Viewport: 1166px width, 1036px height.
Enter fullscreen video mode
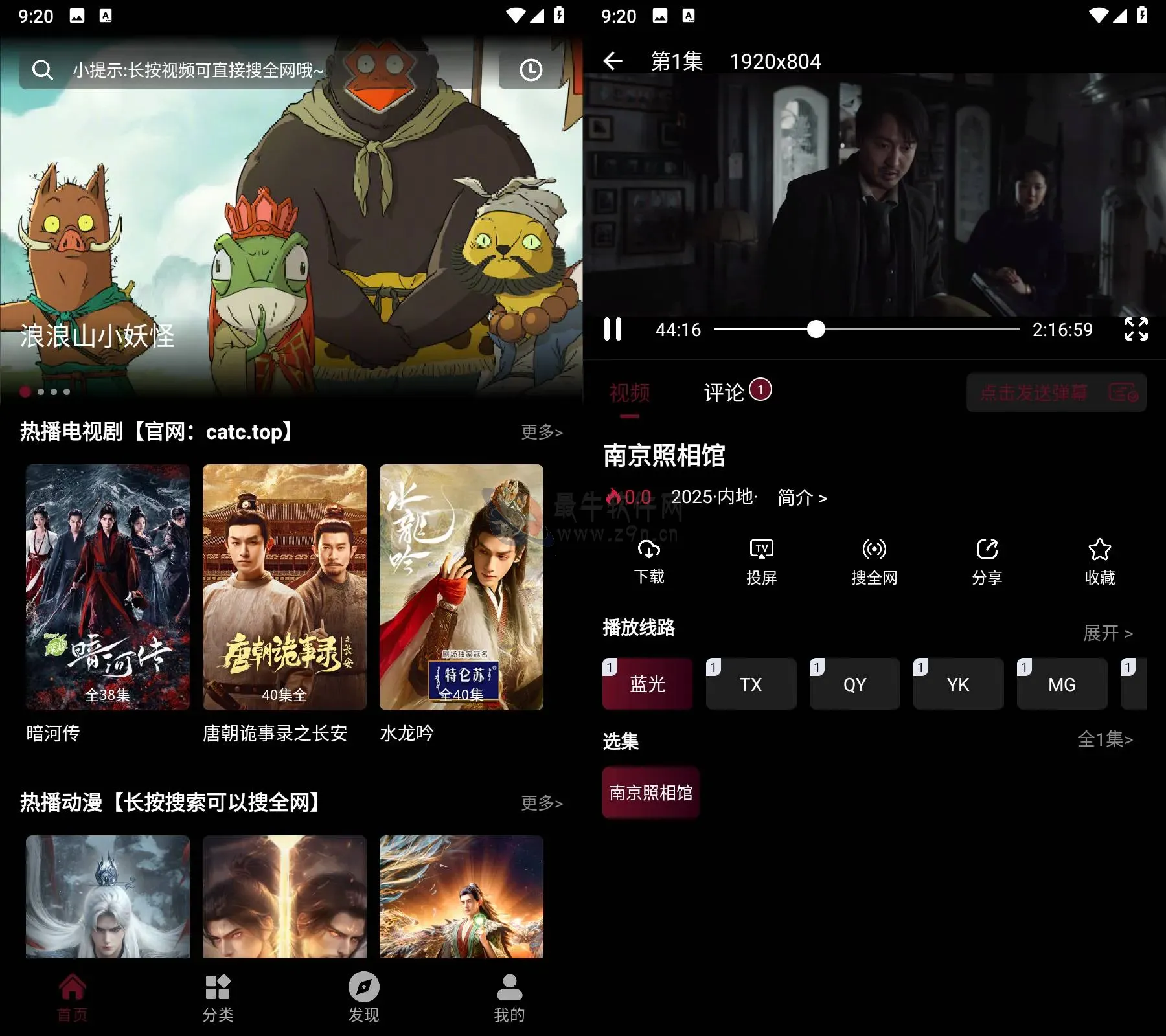tap(1136, 329)
